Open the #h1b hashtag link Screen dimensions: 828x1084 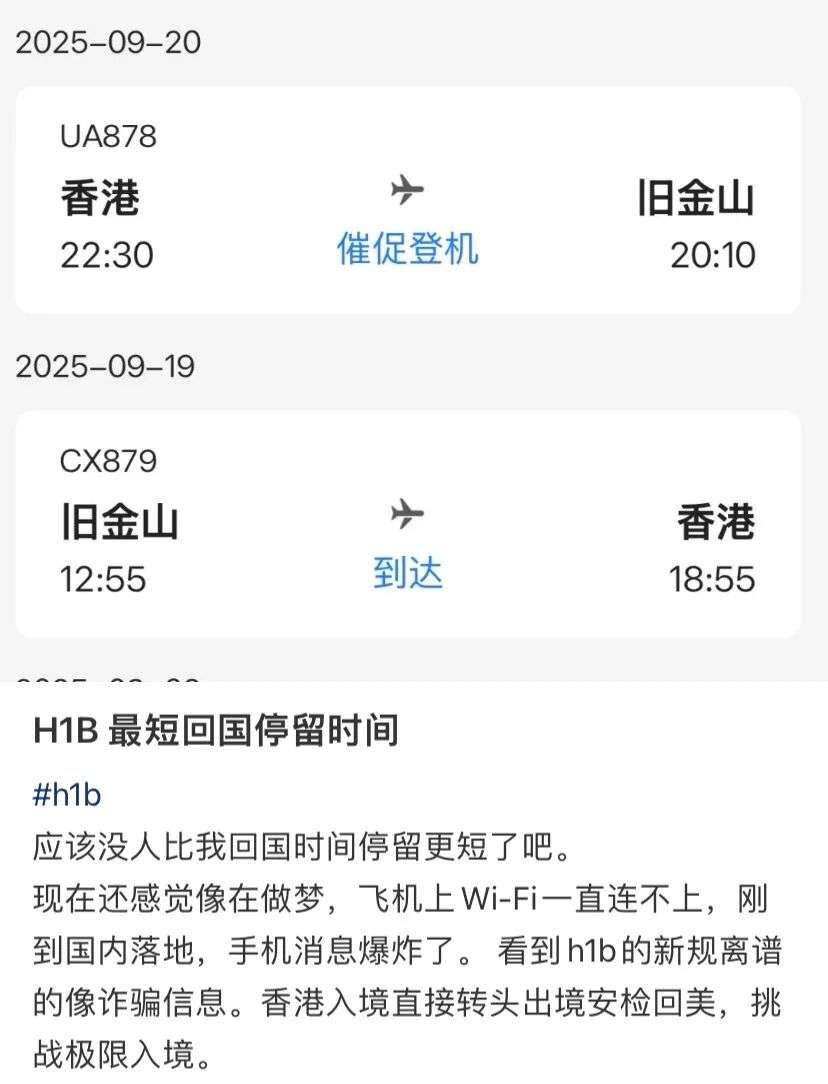67,795
